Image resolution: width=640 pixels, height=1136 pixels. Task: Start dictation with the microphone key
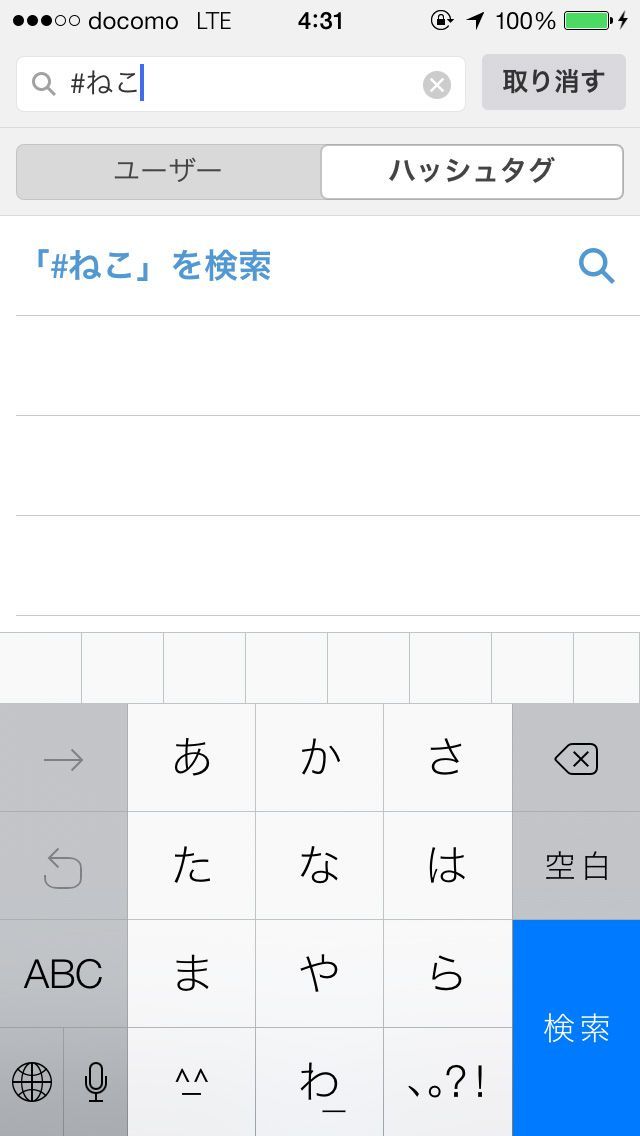[x=96, y=1081]
